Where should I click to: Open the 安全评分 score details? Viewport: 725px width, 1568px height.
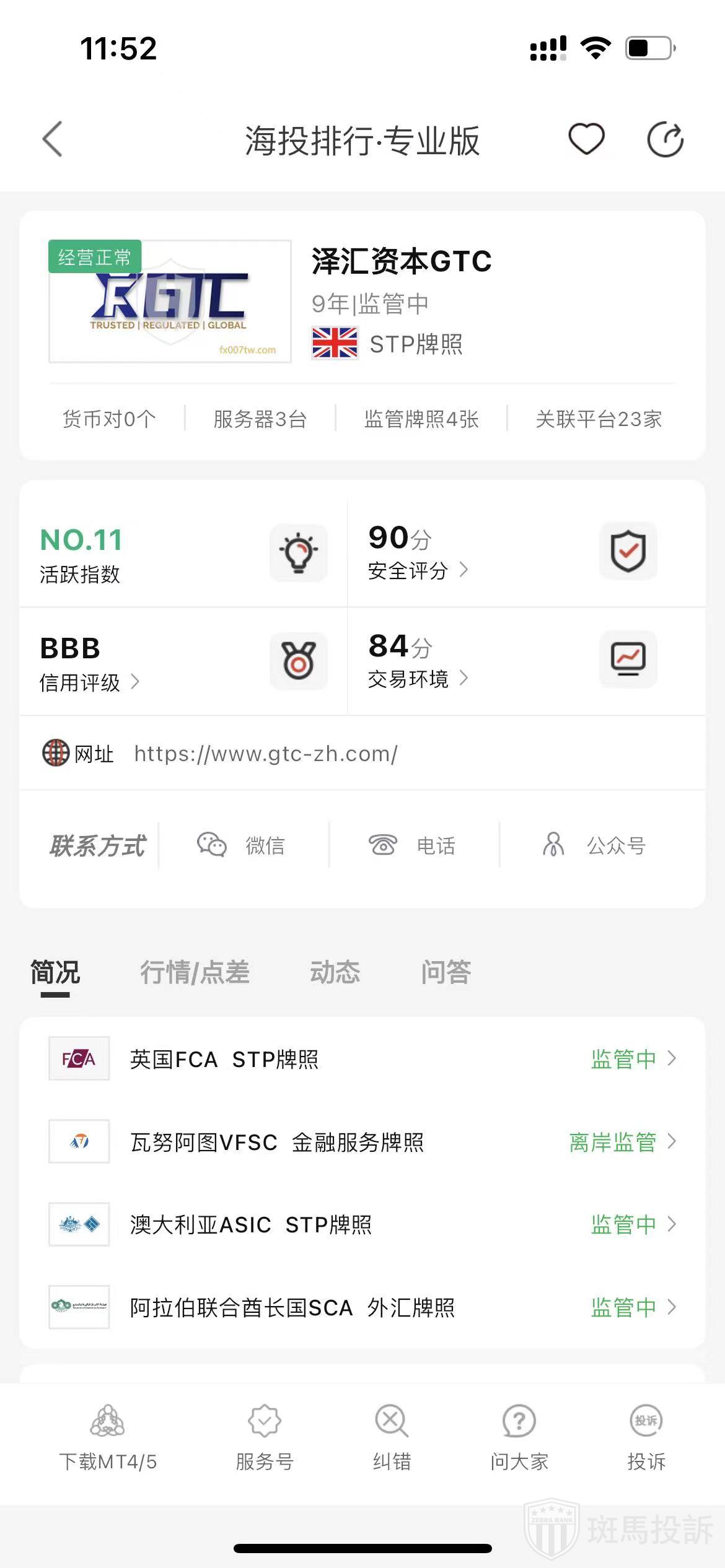[x=417, y=570]
